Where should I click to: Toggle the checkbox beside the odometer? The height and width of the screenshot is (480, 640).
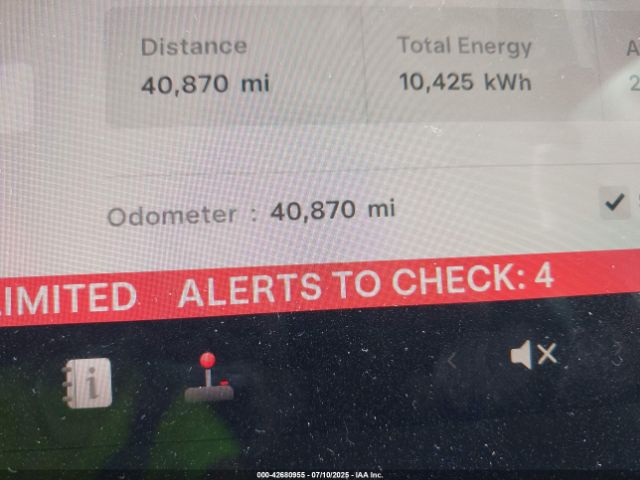coord(615,203)
